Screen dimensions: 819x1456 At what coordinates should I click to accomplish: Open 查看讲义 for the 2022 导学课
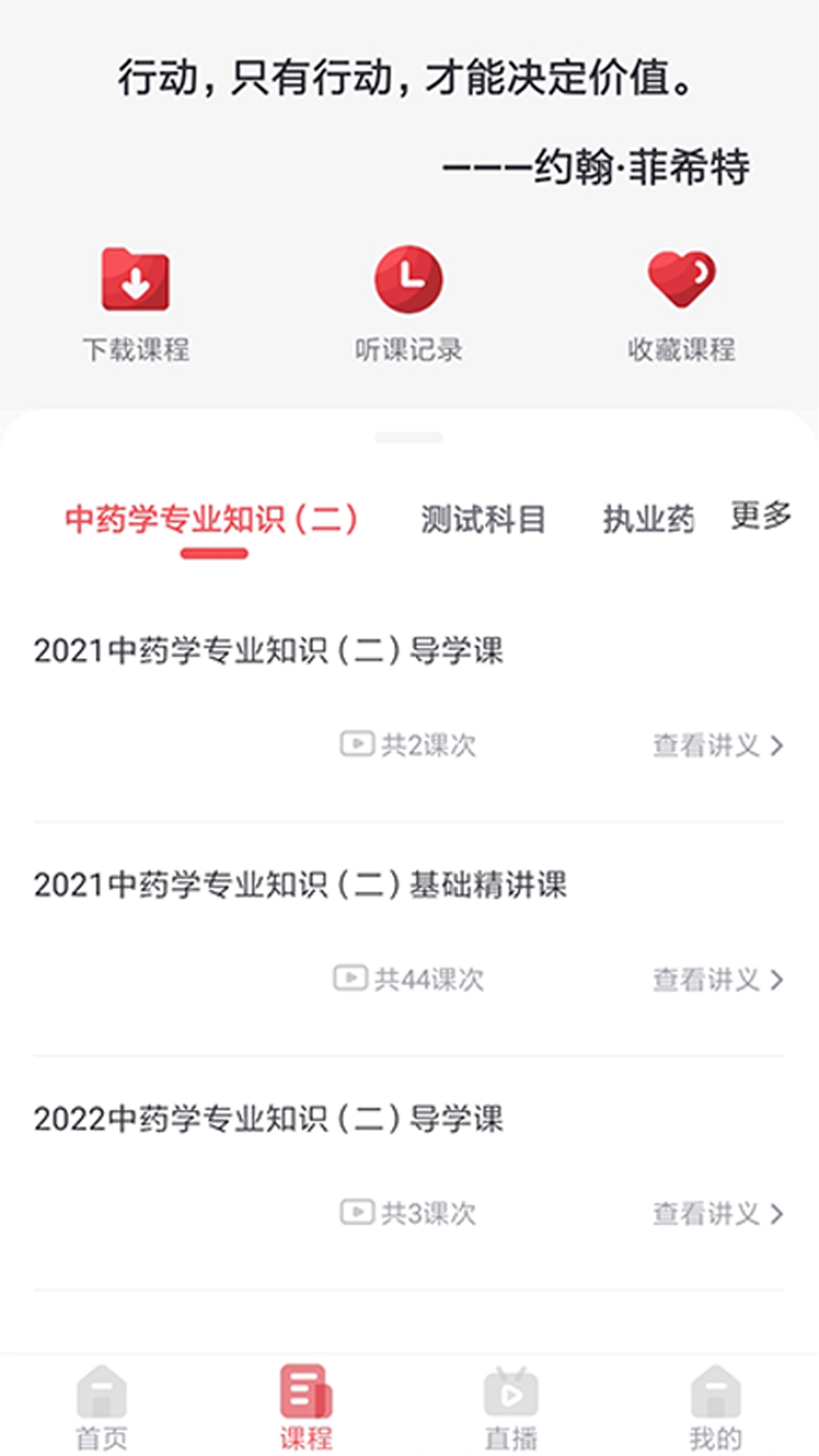pos(714,1213)
